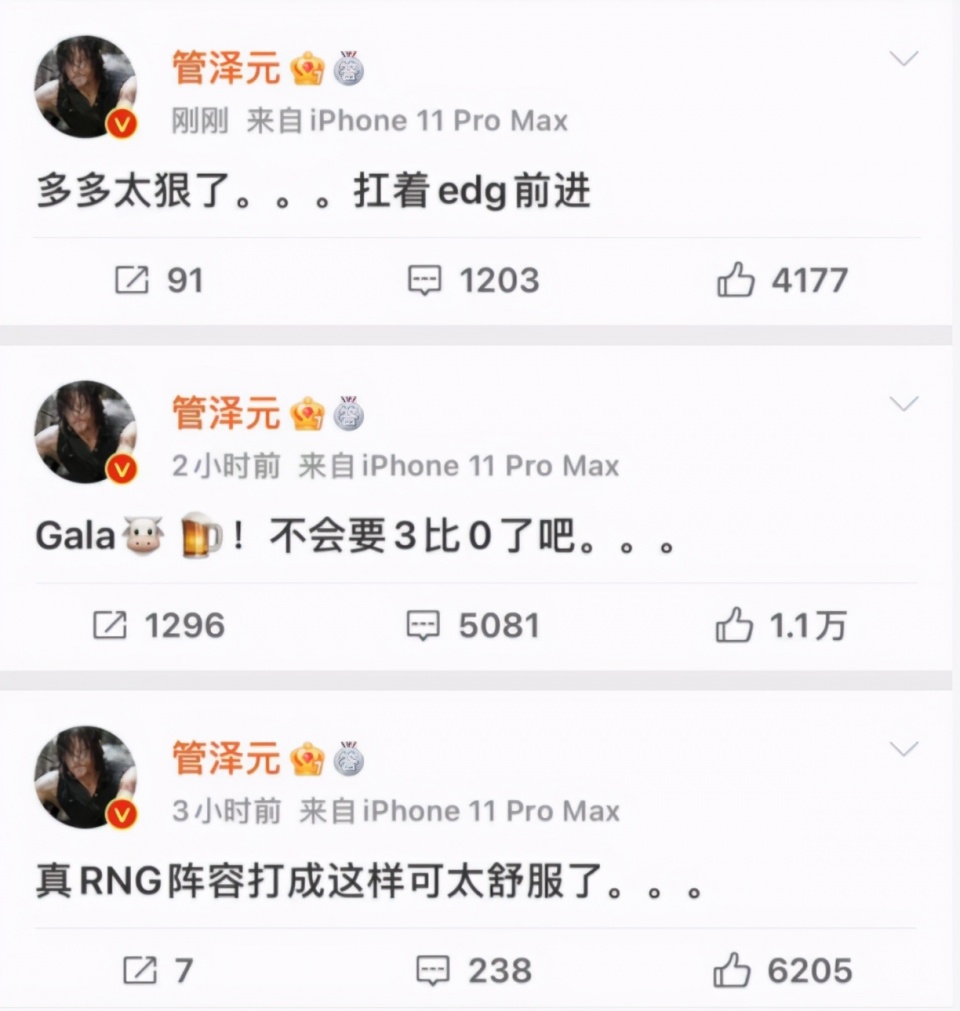Open 管泽元's avatar on the 3小时前 post
The width and height of the screenshot is (960, 1011).
[85, 777]
